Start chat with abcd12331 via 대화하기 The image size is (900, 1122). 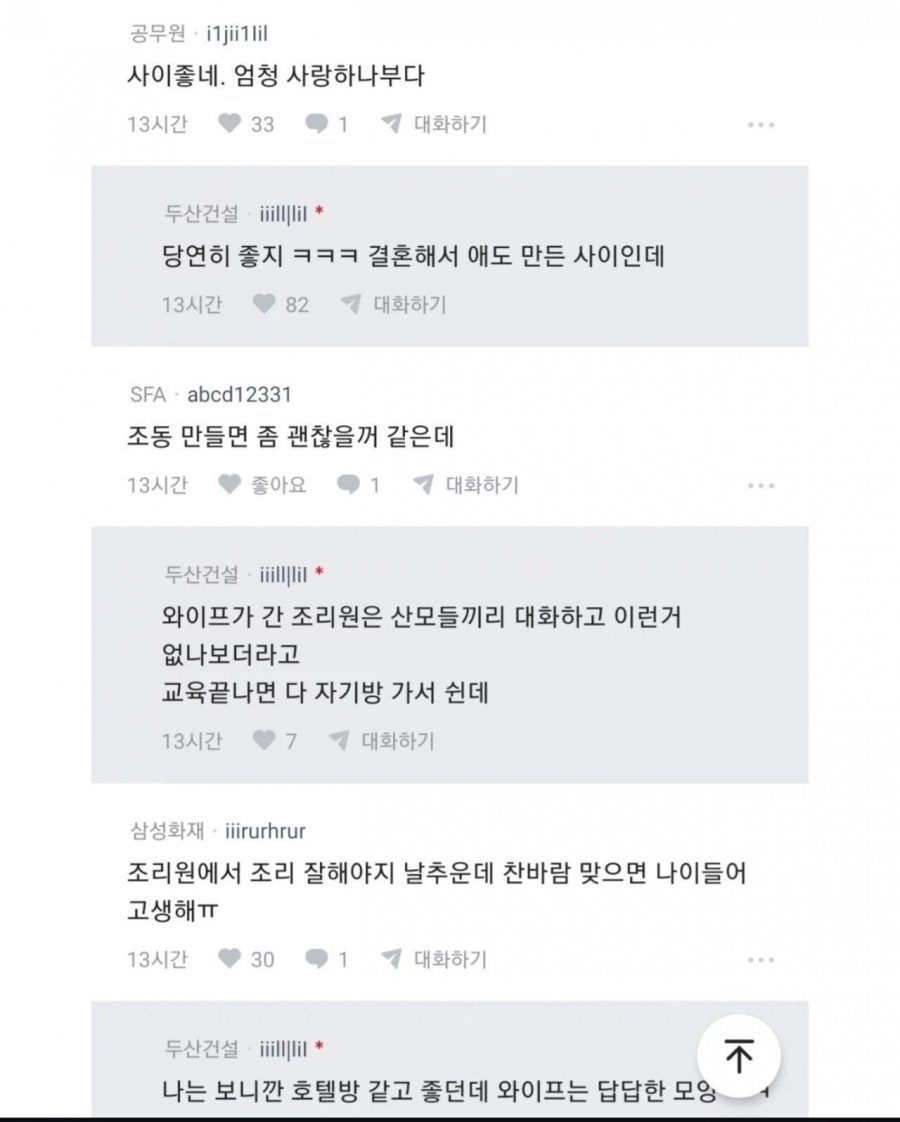(x=466, y=485)
